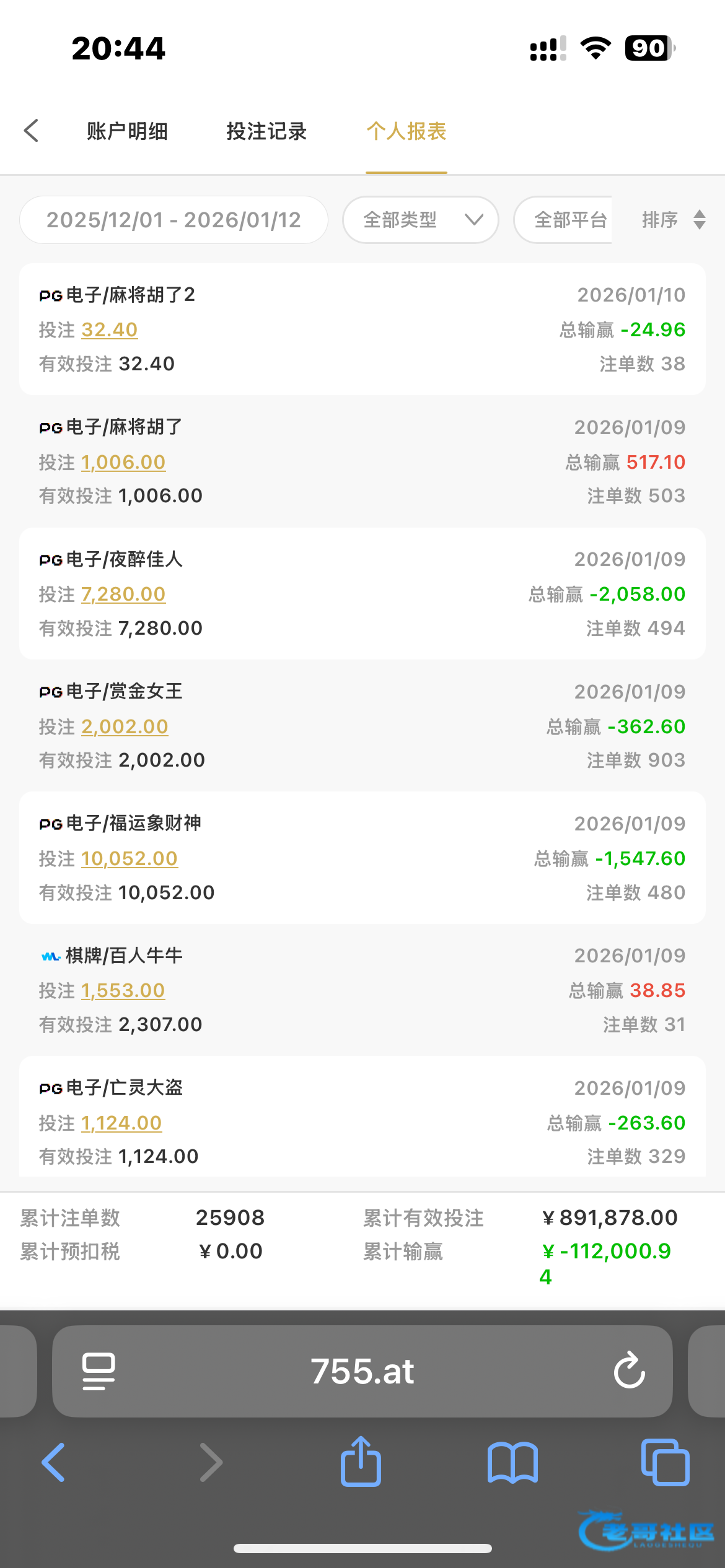725x1568 pixels.
Task: Share this page from the browser toolbar
Action: (x=361, y=1462)
